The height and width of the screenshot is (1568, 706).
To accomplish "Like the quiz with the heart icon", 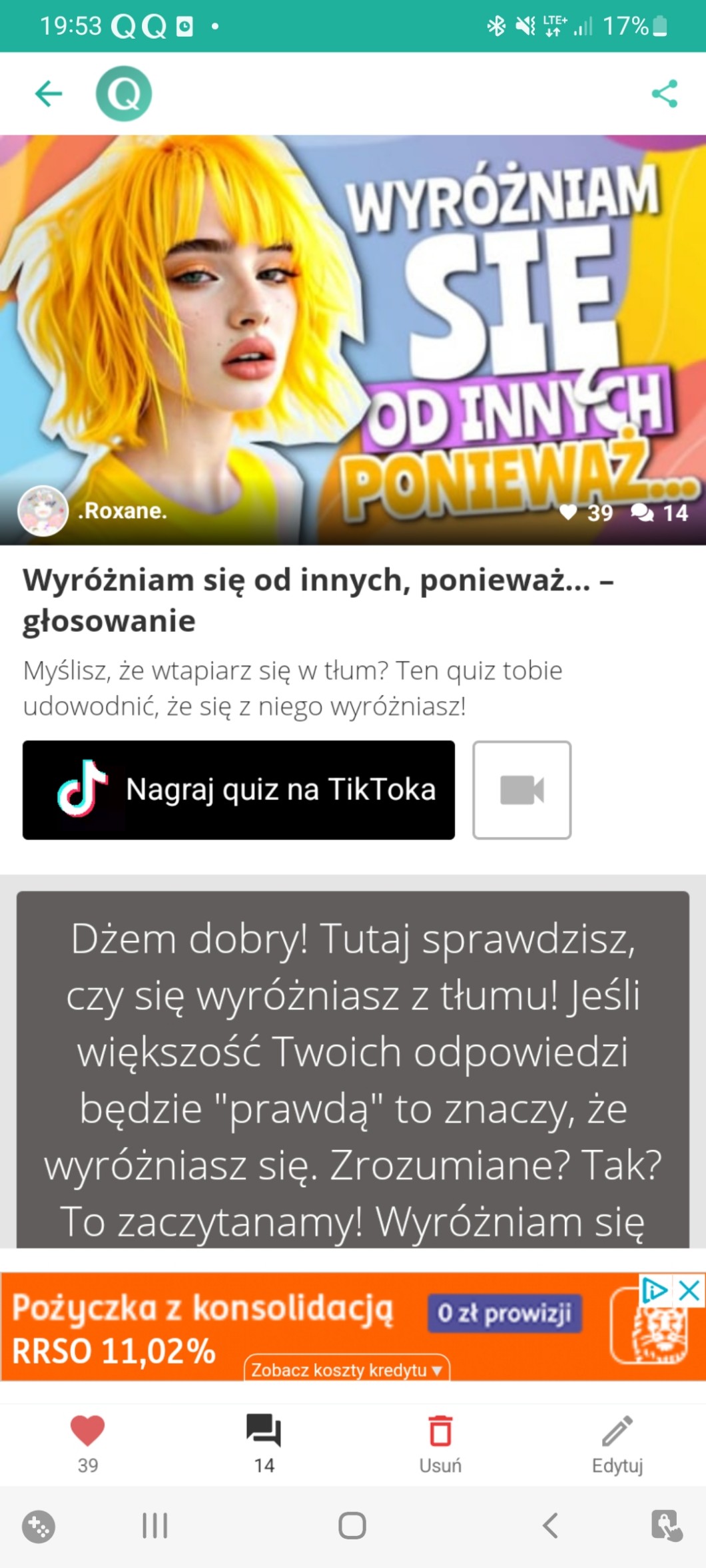I will 88,1440.
